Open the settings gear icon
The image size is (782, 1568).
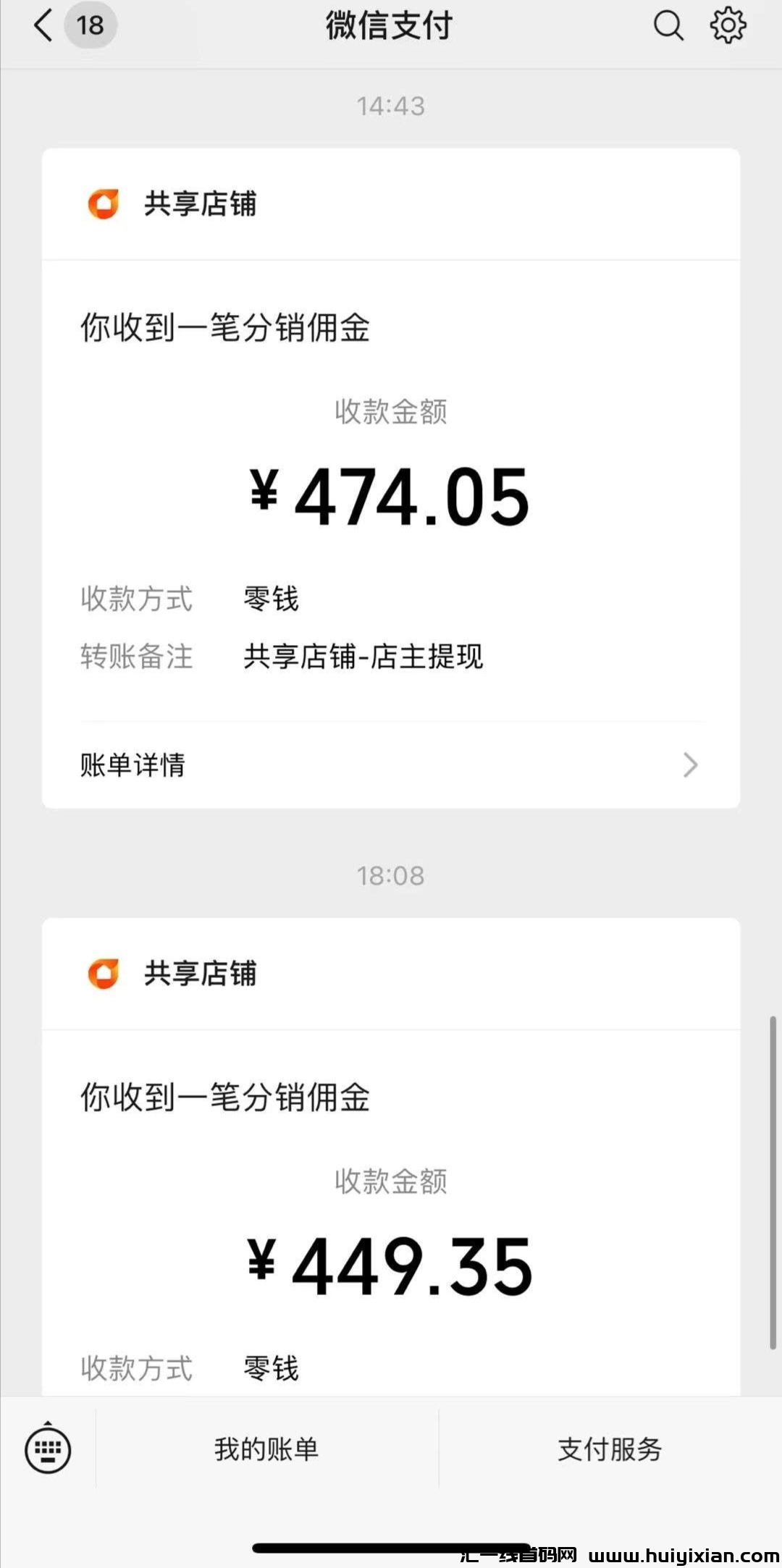(727, 26)
